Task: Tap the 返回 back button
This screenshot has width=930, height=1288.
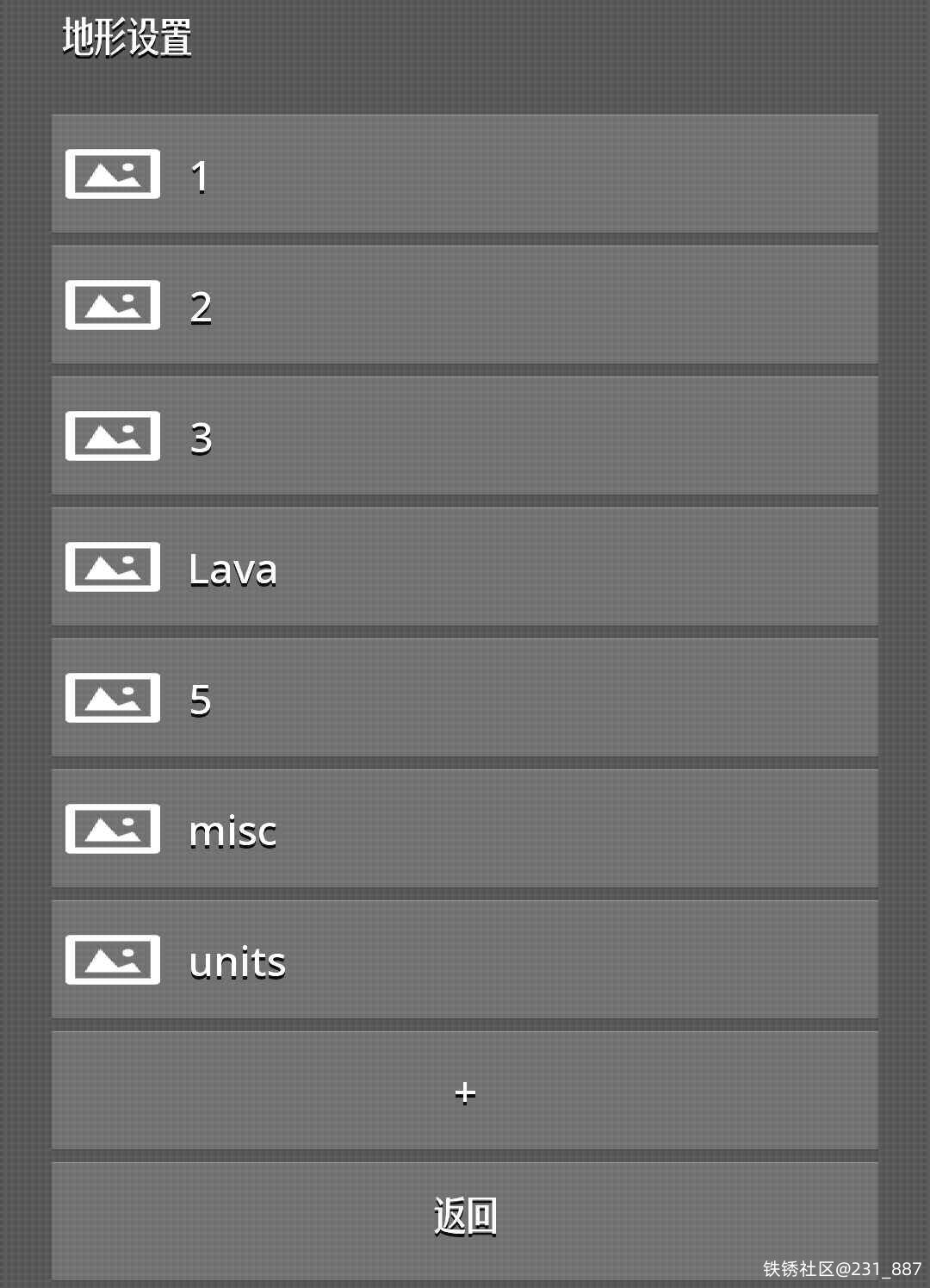Action: tap(465, 1218)
